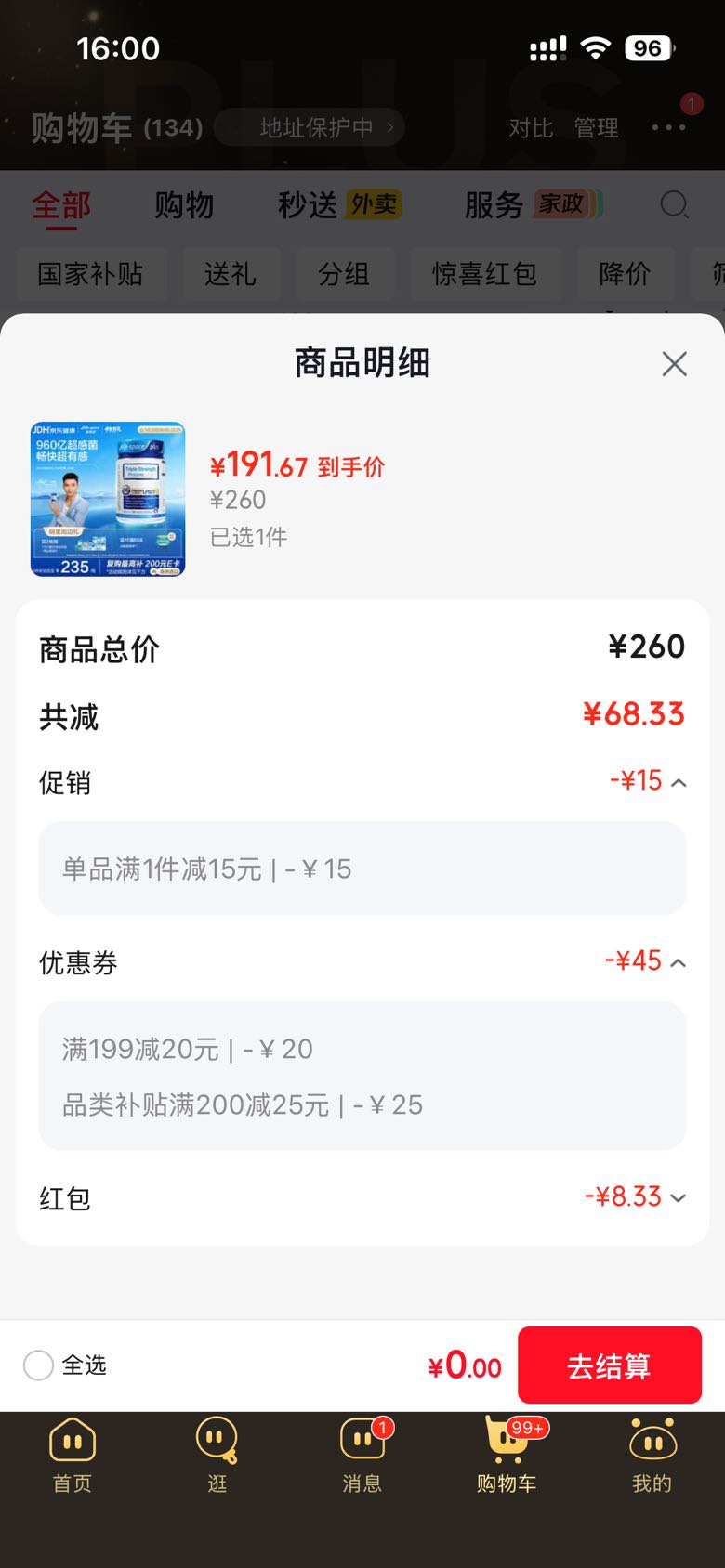
Task: Select the 购物车 bottom tab
Action: pos(507,1455)
